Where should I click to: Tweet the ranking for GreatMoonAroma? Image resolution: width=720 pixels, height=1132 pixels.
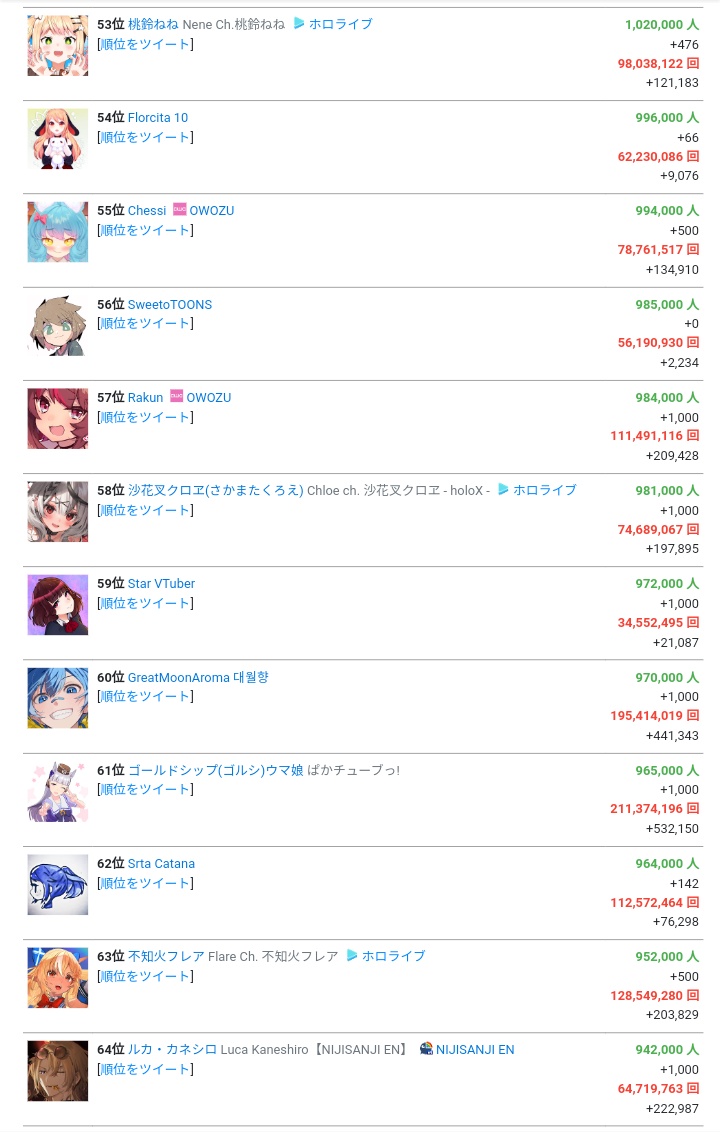(145, 696)
